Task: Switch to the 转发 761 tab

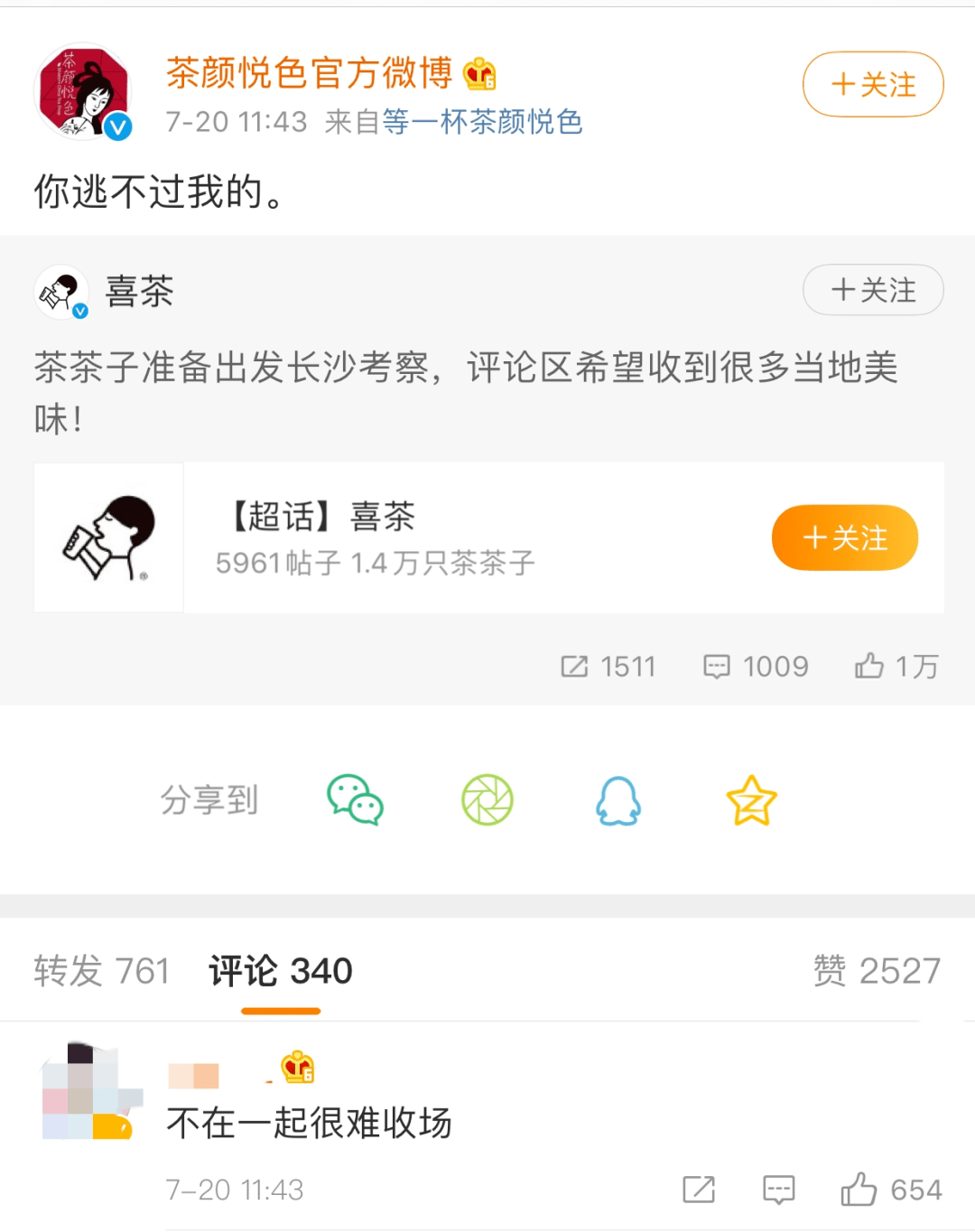Action: [x=101, y=969]
